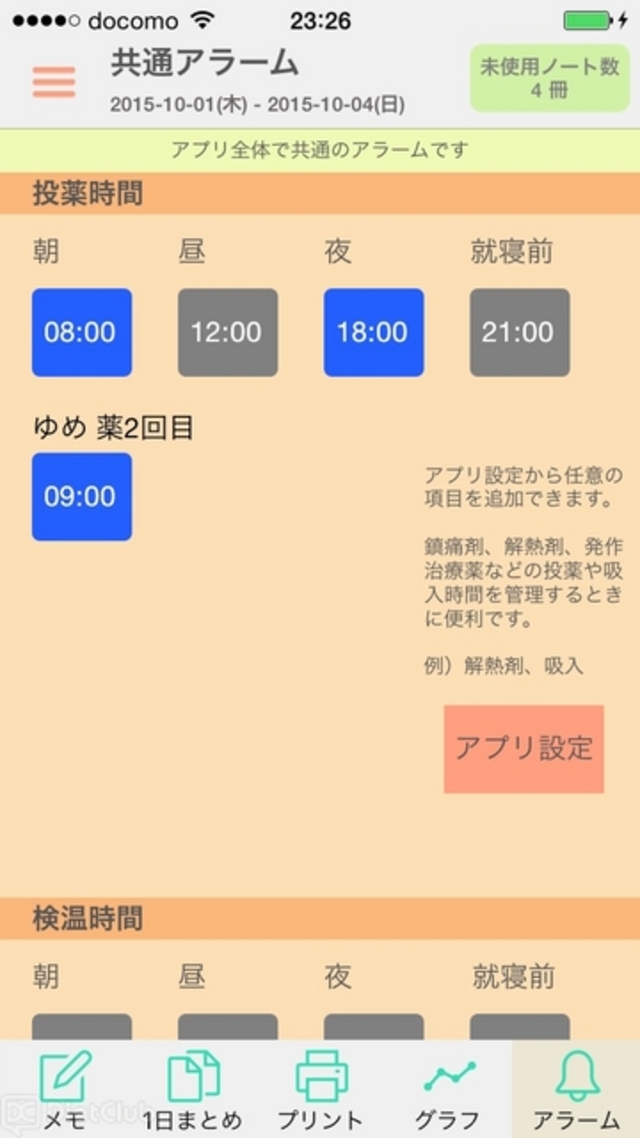Toggle the 12:00 noon medication alarm
The height and width of the screenshot is (1138, 640).
click(227, 333)
